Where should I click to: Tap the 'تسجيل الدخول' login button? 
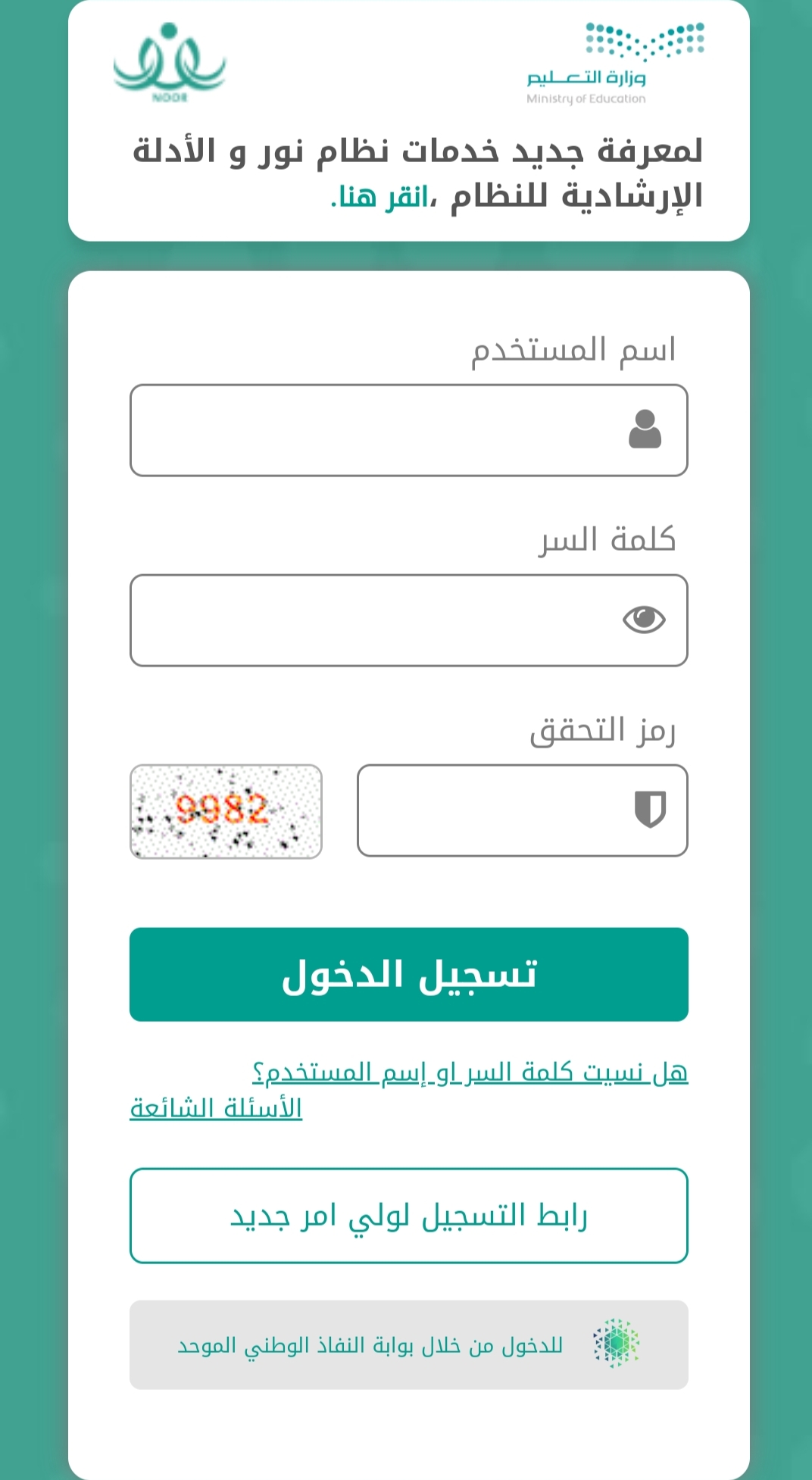click(409, 975)
